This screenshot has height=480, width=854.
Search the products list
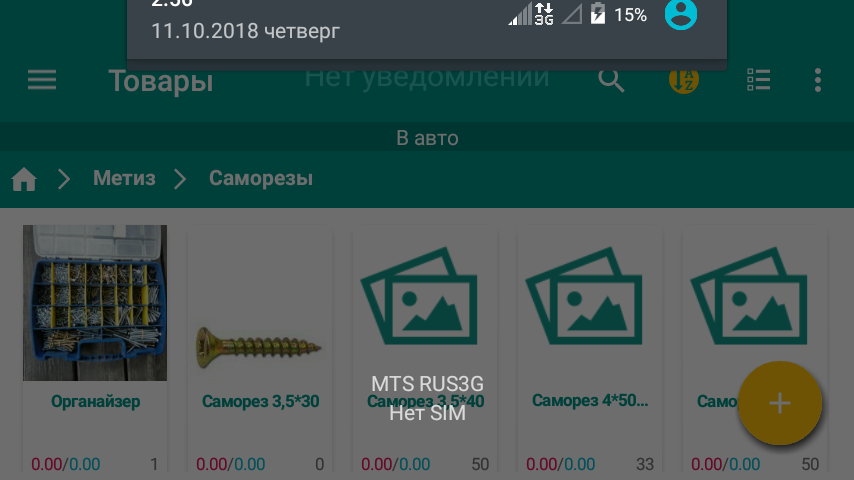click(611, 81)
